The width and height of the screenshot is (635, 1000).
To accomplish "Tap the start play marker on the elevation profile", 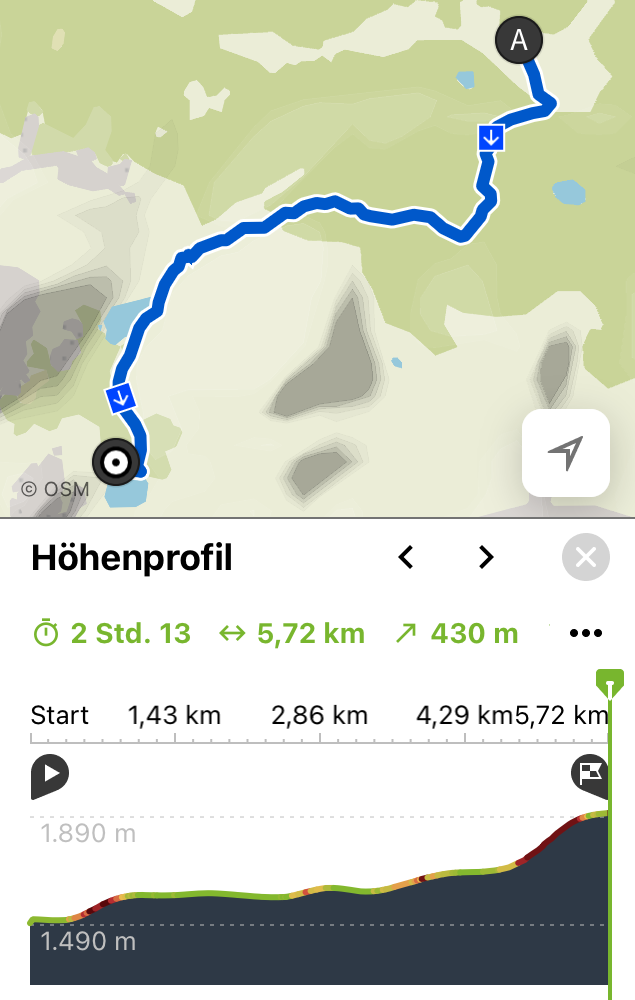I will [49, 774].
